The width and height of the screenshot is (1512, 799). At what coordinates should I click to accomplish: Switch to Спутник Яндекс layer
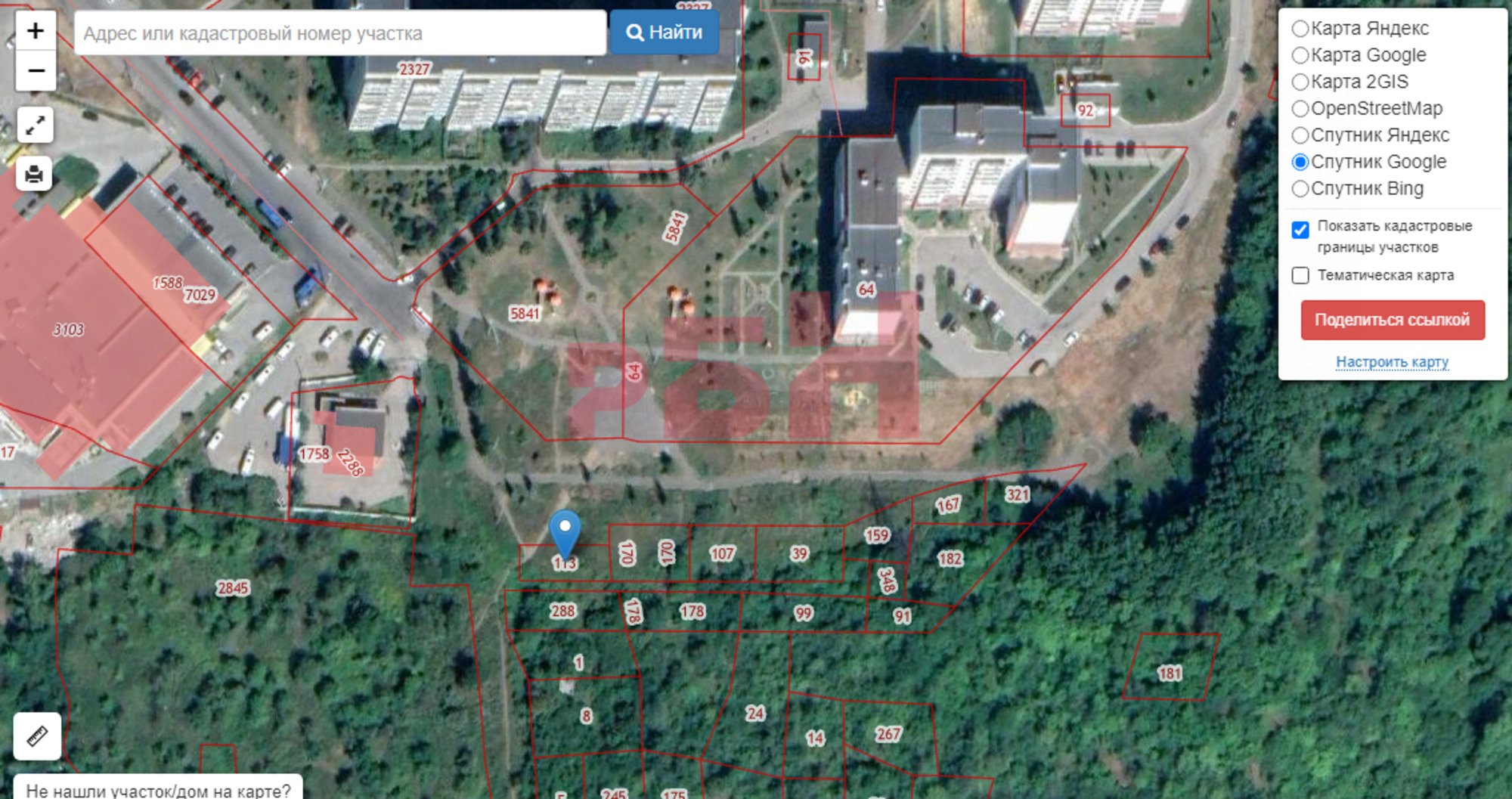point(1300,135)
